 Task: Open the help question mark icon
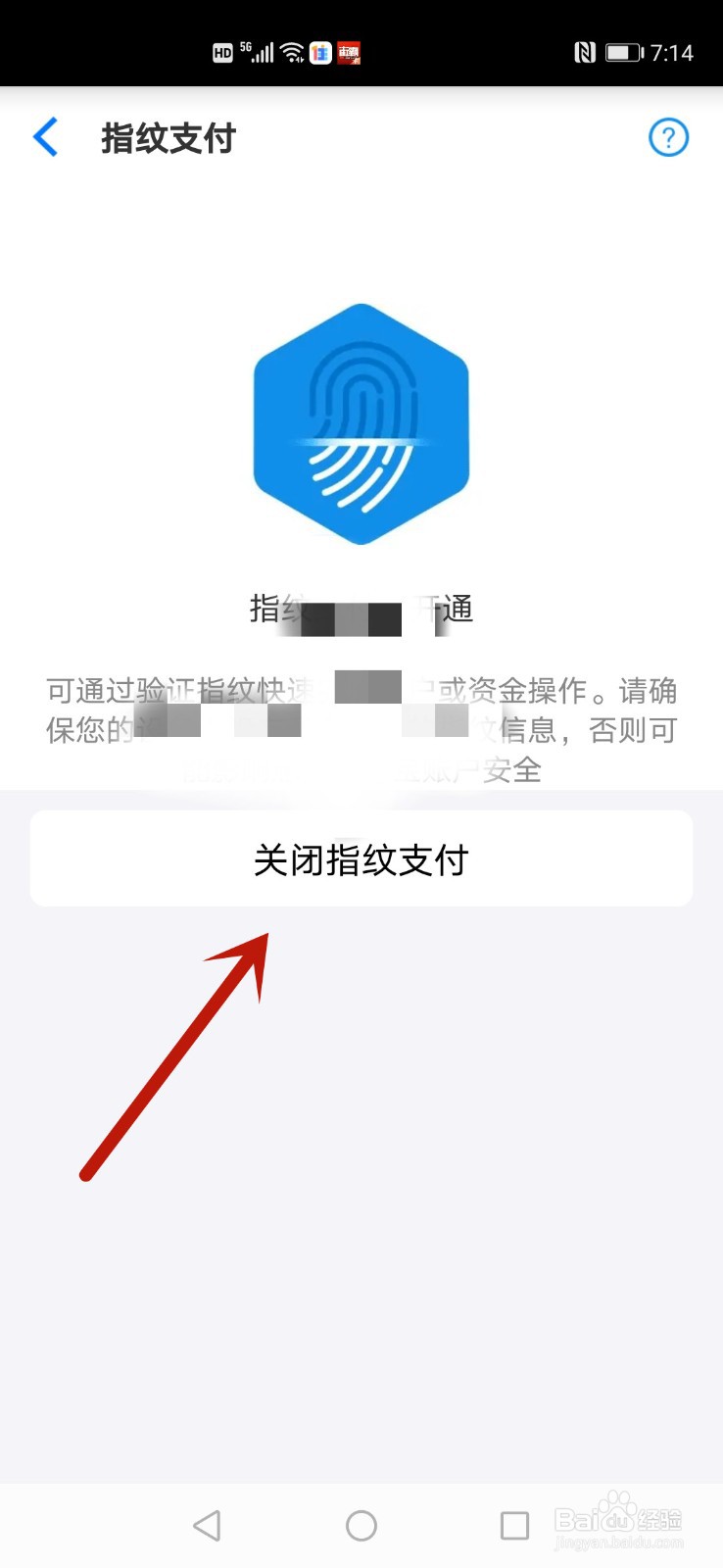668,138
